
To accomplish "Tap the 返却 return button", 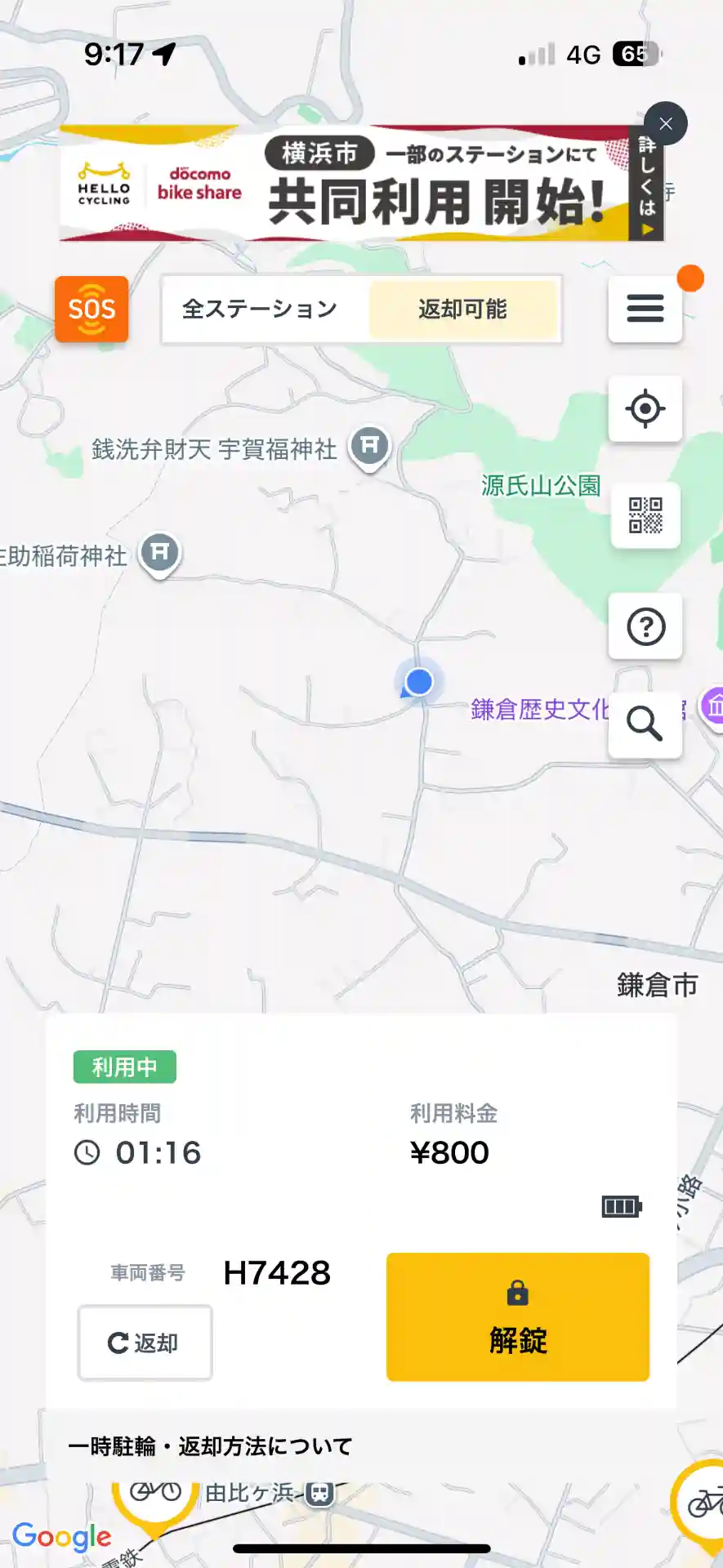I will [145, 1343].
